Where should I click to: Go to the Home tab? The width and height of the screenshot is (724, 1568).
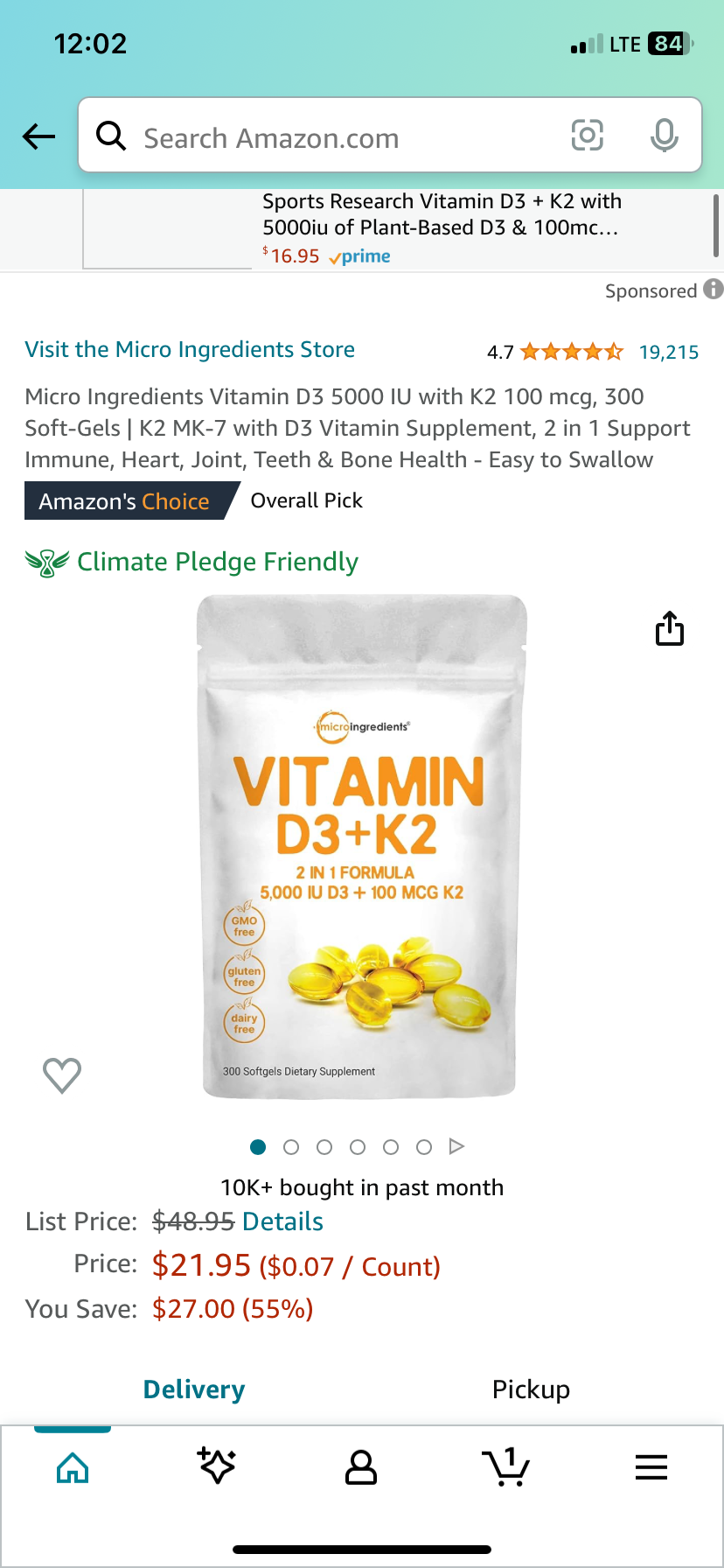[73, 1467]
